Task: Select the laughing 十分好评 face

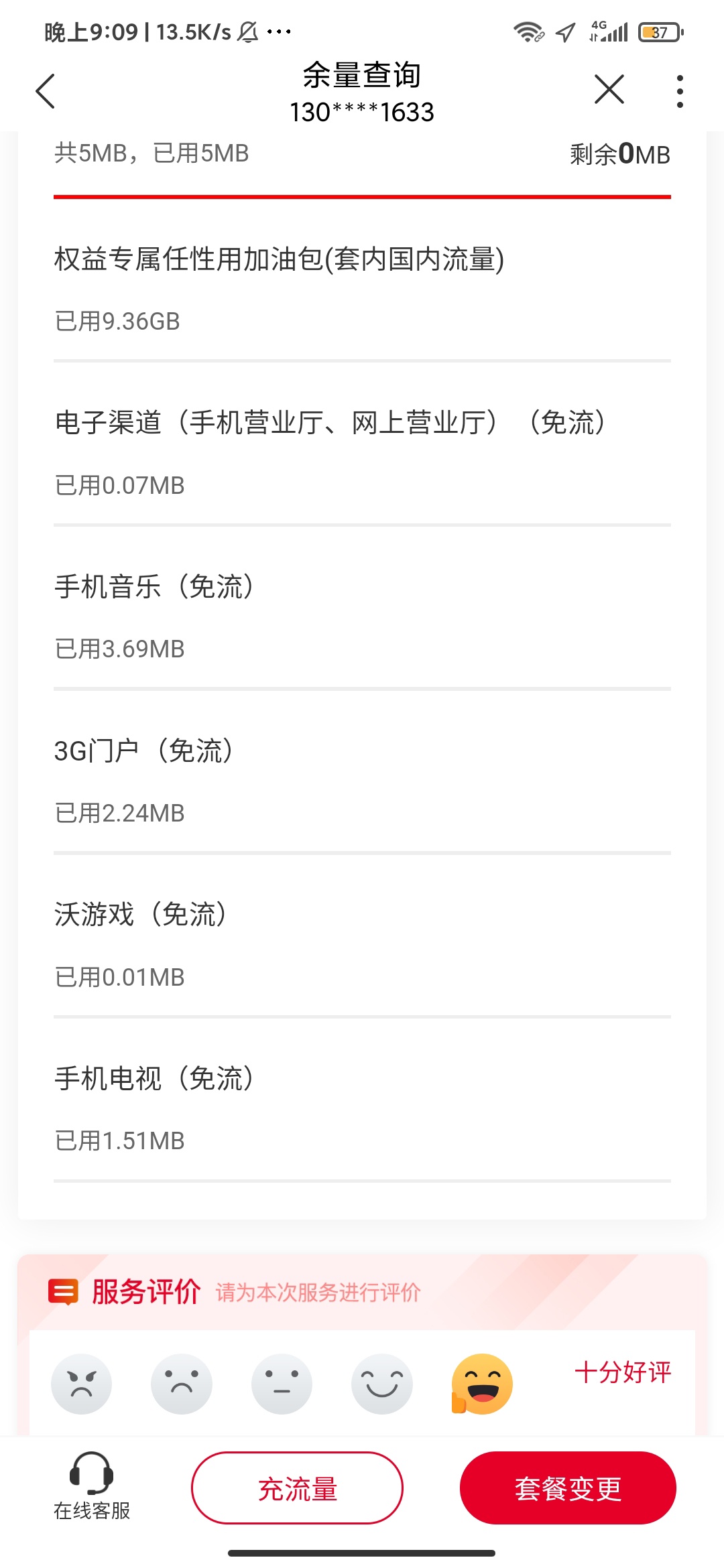Action: (x=482, y=1384)
